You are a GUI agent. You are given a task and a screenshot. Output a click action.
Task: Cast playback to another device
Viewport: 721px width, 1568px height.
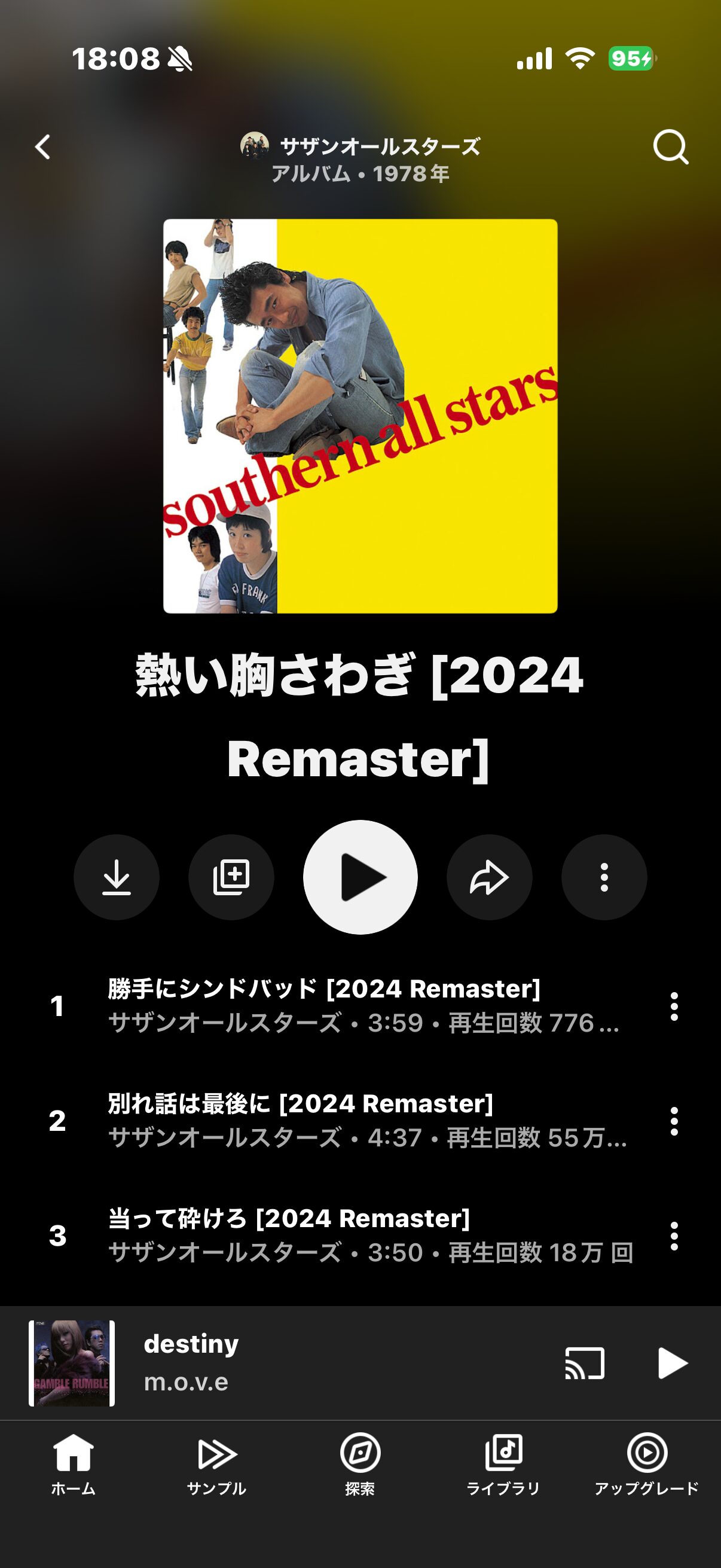(x=585, y=1363)
